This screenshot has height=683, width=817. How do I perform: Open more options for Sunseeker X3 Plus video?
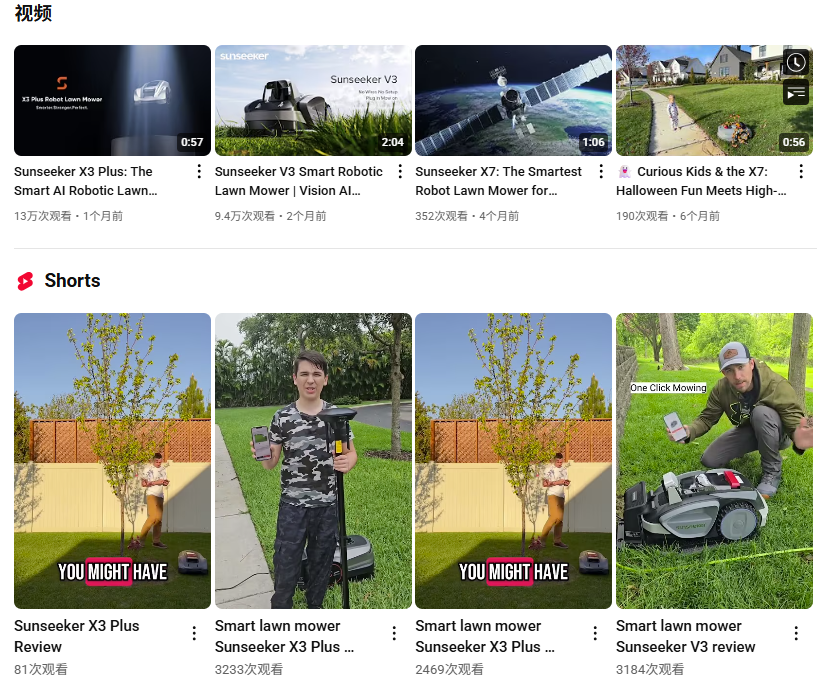199,172
